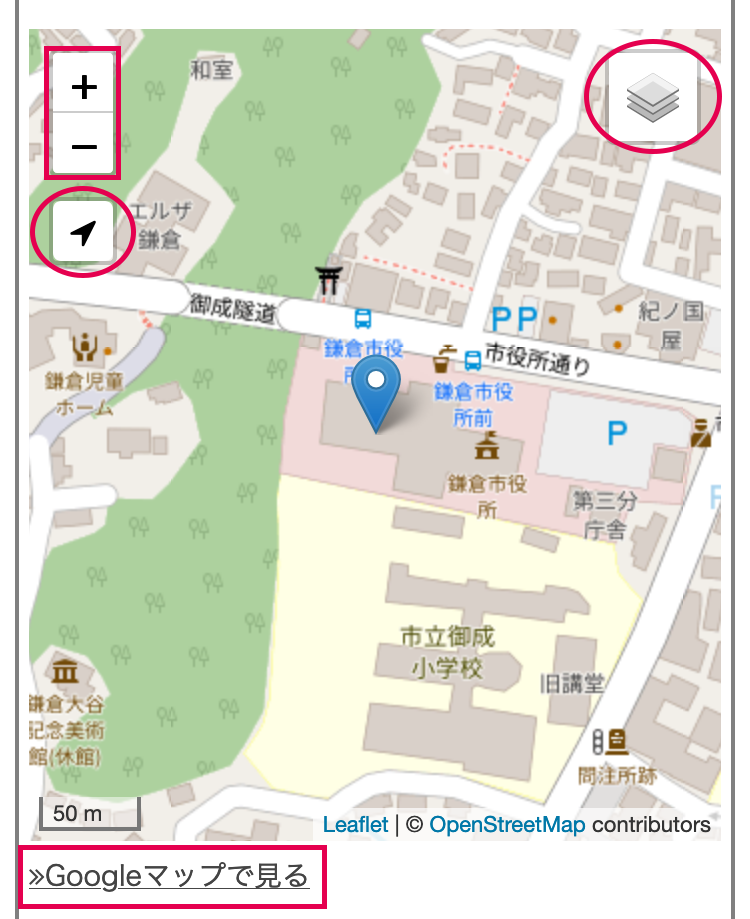Open the OpenStreetMap attribution link
The height and width of the screenshot is (919, 750).
pos(507,825)
